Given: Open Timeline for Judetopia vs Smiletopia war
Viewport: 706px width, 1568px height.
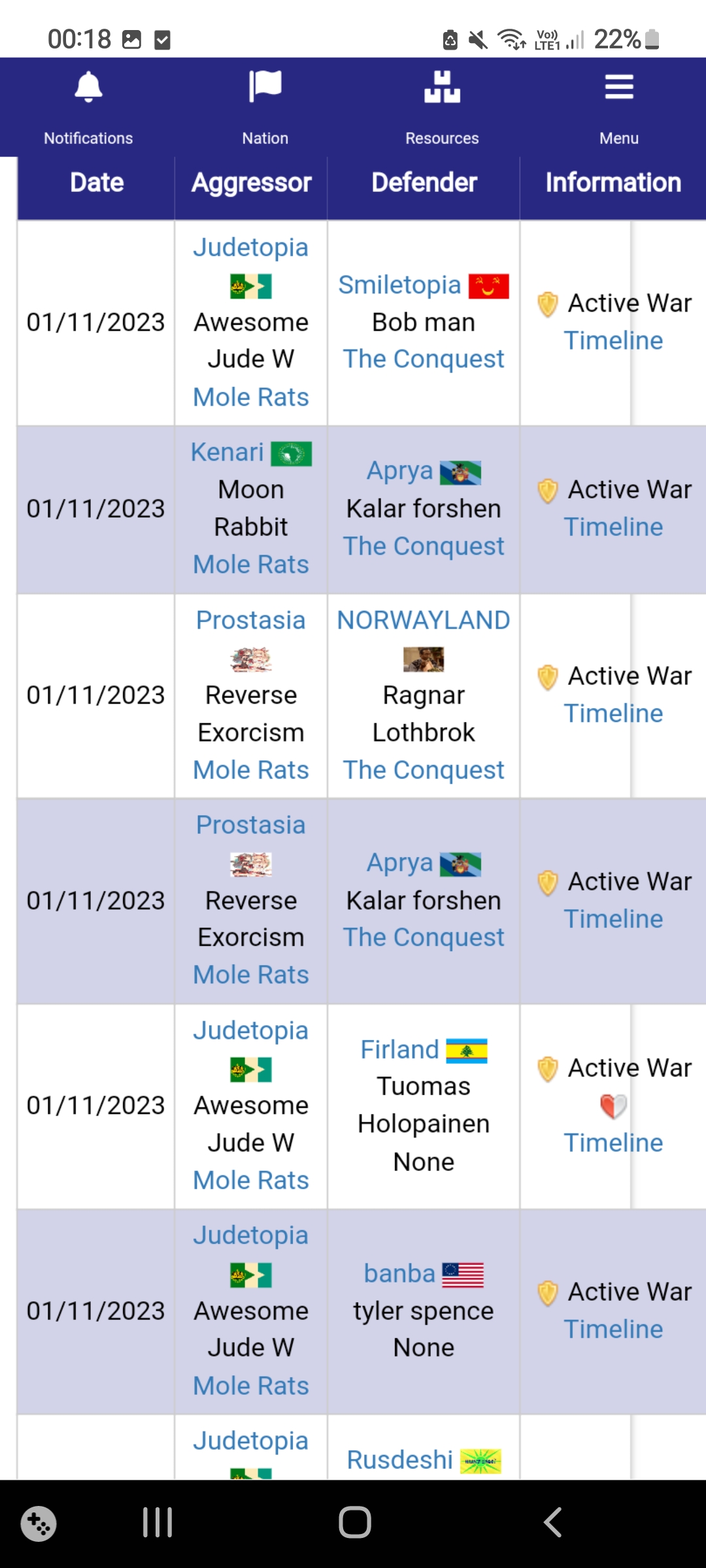Looking at the screenshot, I should tap(613, 340).
